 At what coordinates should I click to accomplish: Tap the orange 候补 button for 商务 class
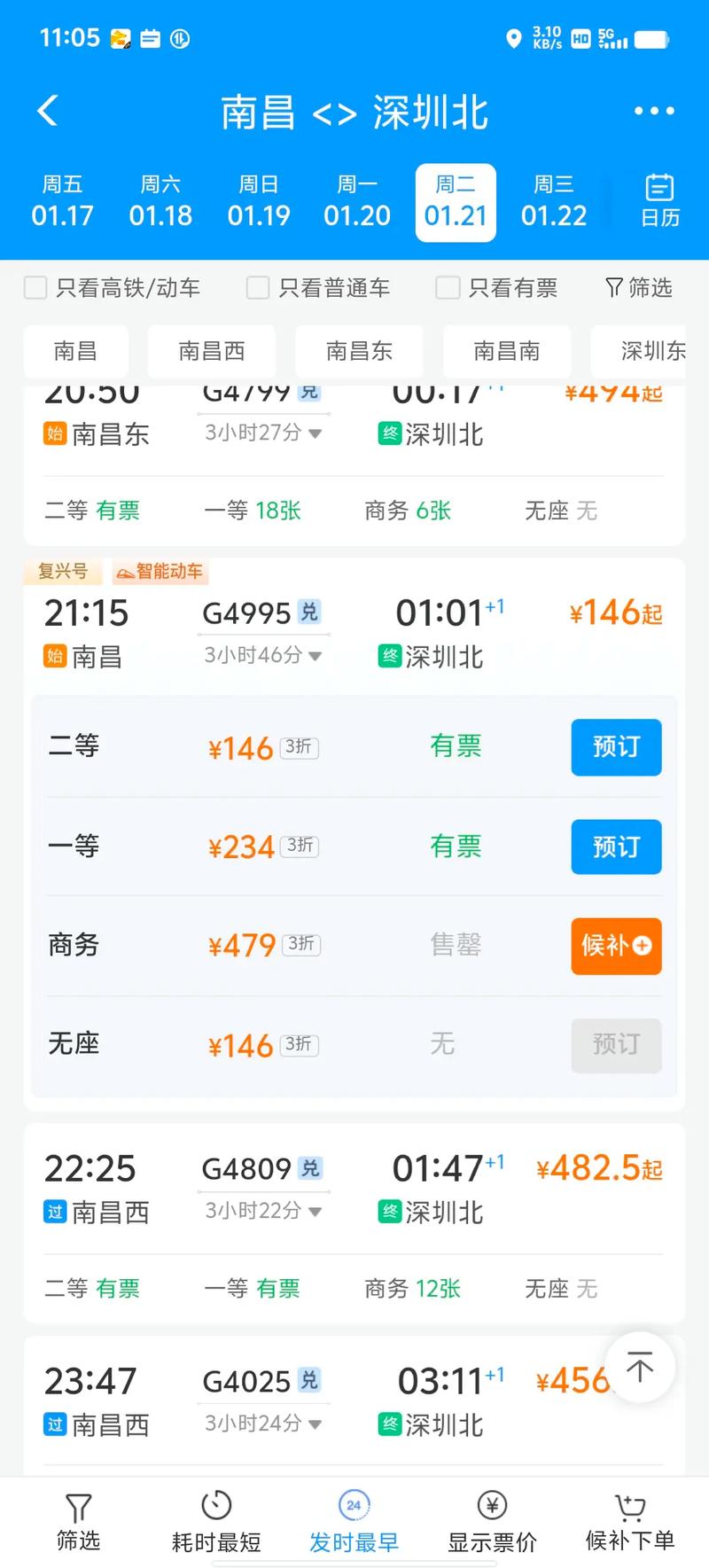616,946
